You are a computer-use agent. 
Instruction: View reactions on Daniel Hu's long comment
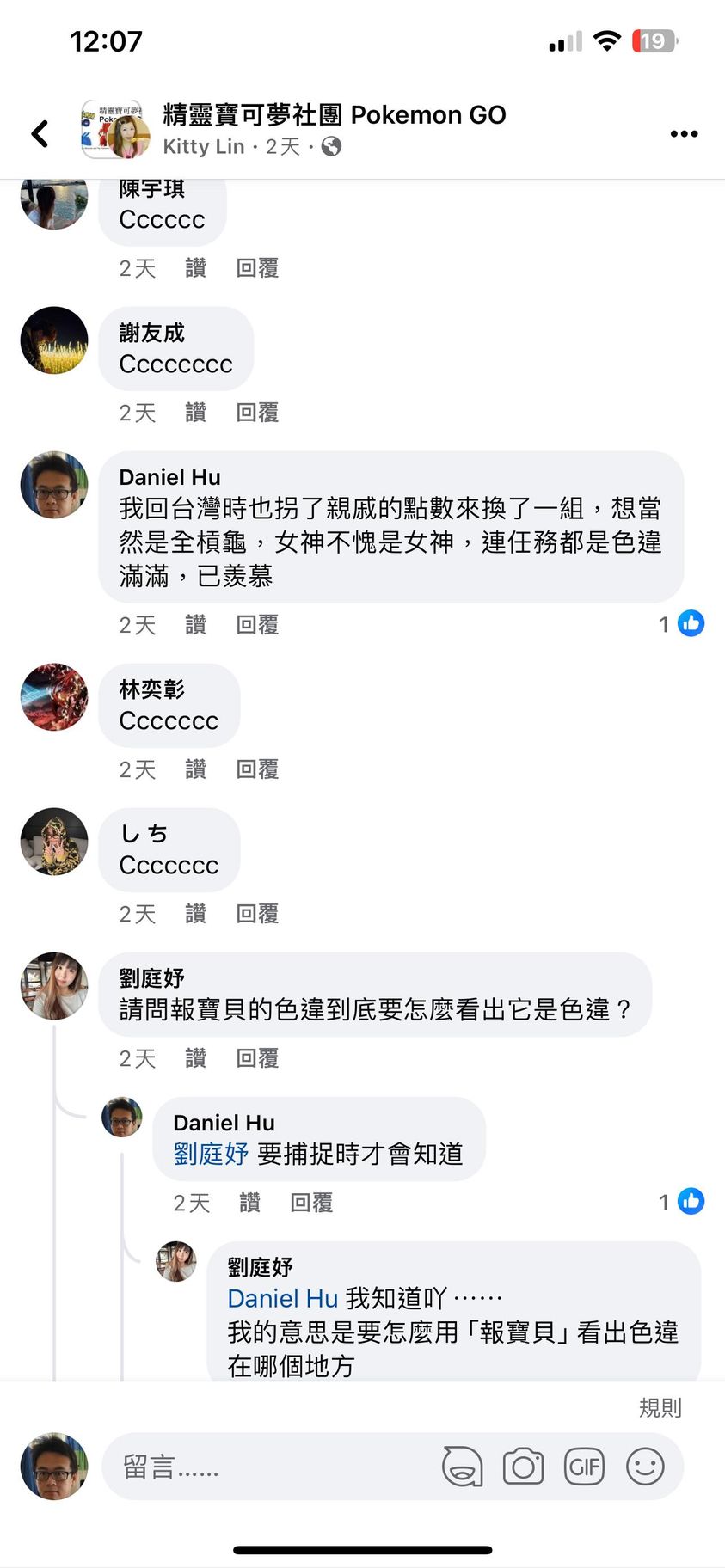tap(683, 624)
